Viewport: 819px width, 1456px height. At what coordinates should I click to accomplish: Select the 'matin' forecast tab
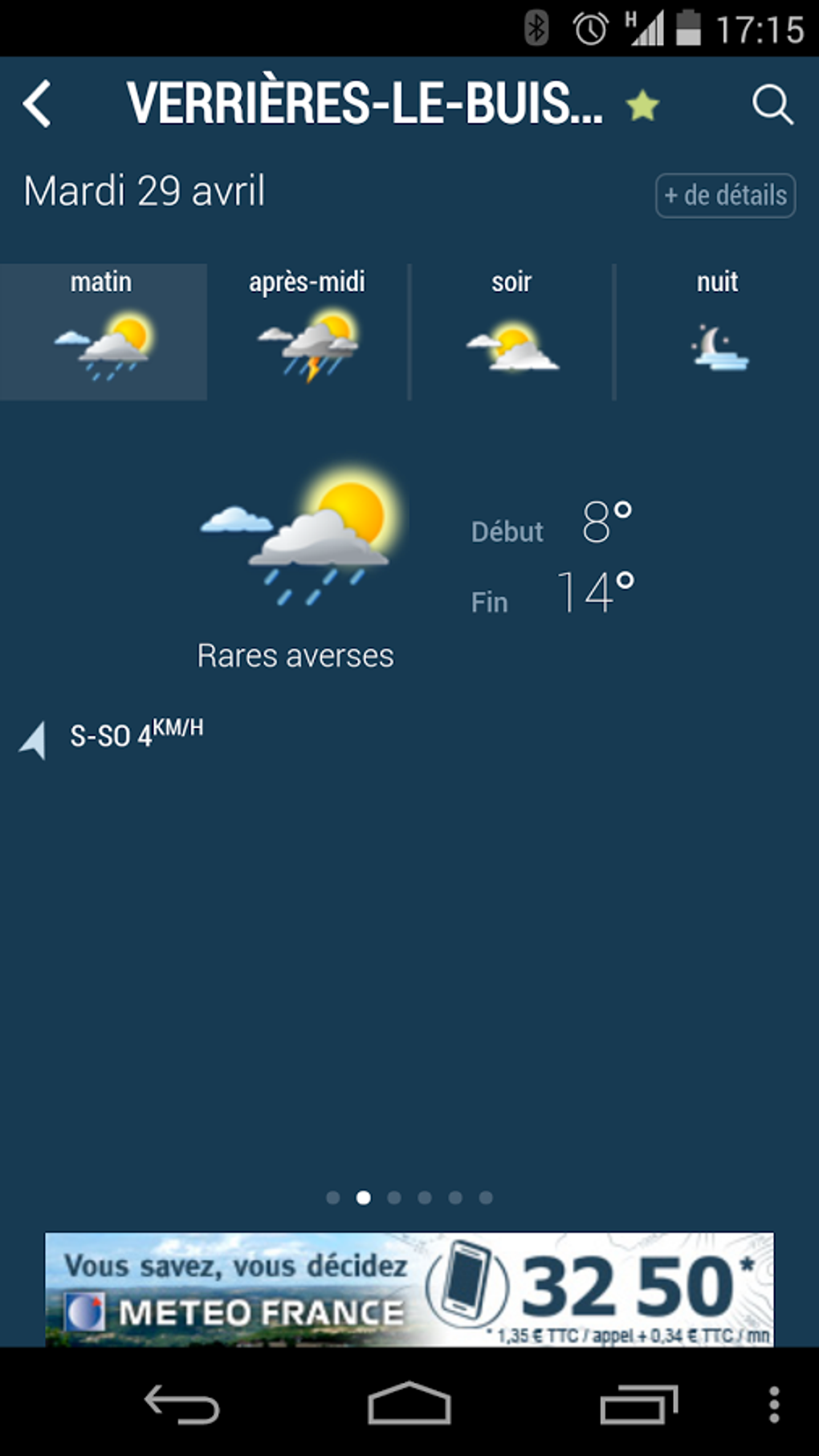point(103,331)
